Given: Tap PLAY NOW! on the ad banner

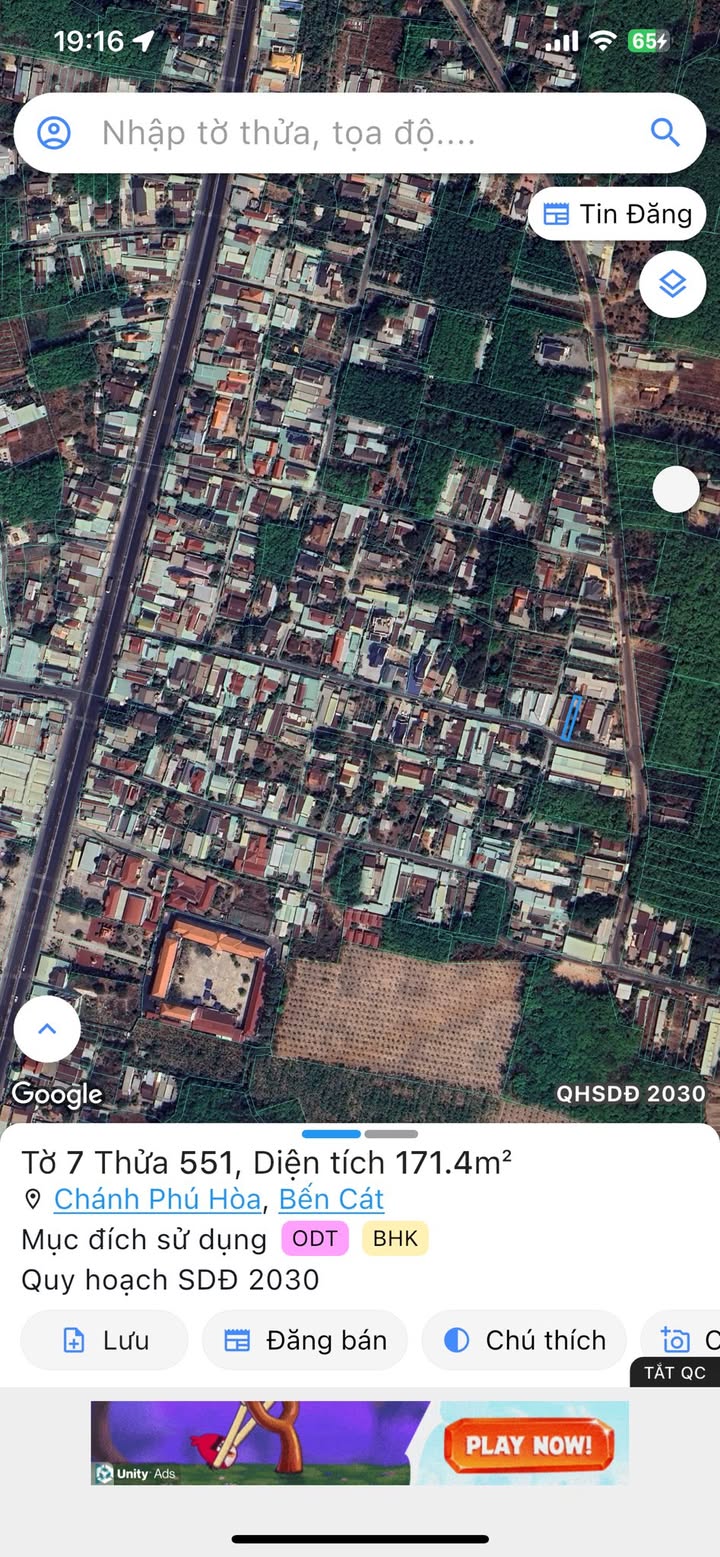Looking at the screenshot, I should click(x=529, y=1444).
